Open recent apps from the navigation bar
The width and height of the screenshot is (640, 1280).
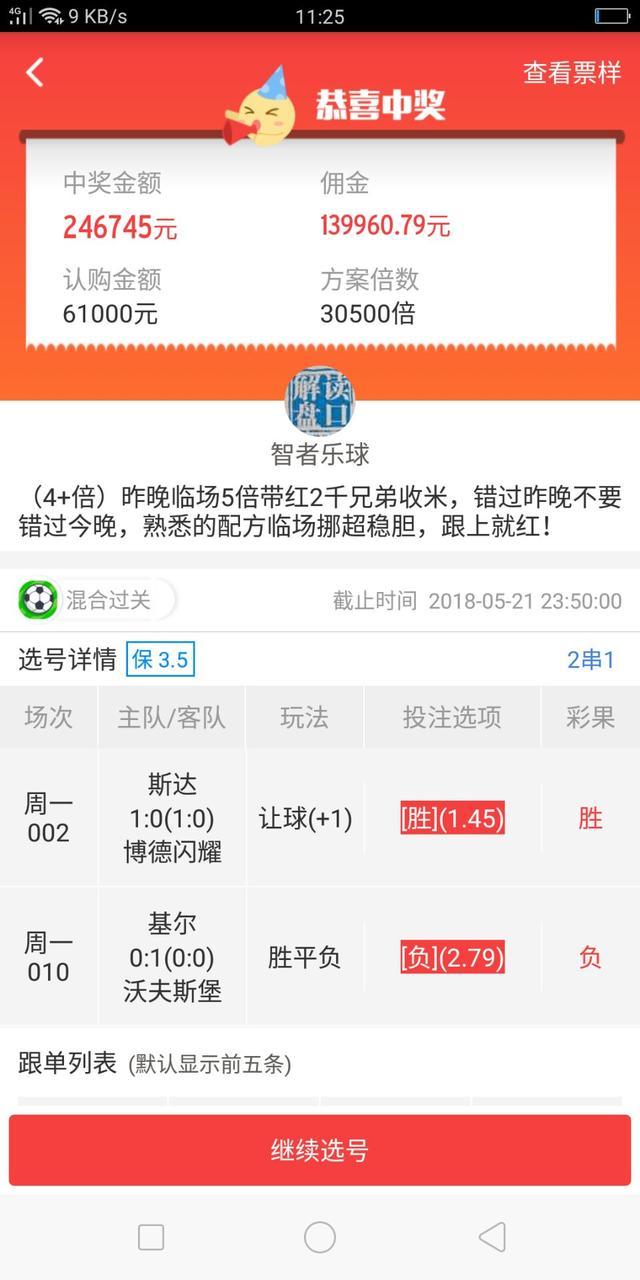pyautogui.click(x=151, y=1237)
